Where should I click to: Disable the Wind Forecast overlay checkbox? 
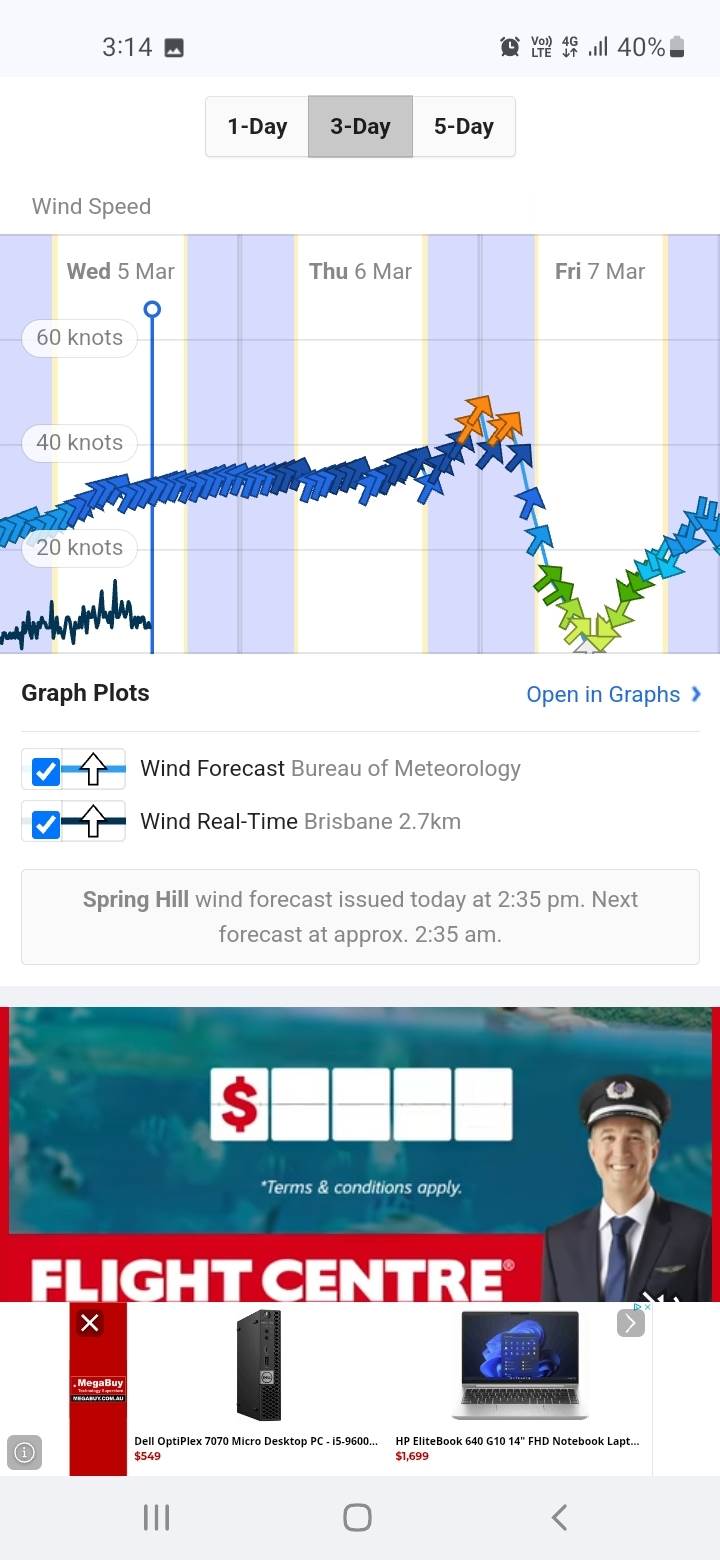click(x=44, y=769)
